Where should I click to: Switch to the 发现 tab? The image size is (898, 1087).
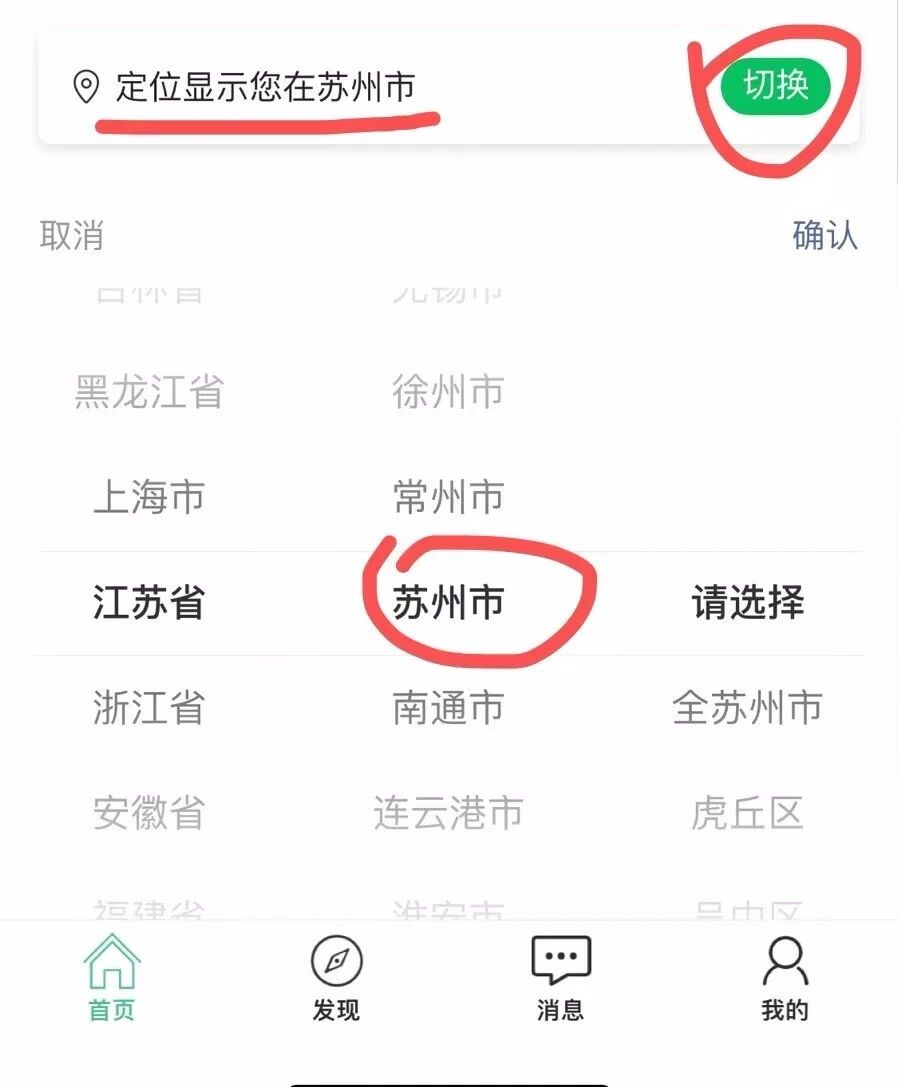pos(336,978)
